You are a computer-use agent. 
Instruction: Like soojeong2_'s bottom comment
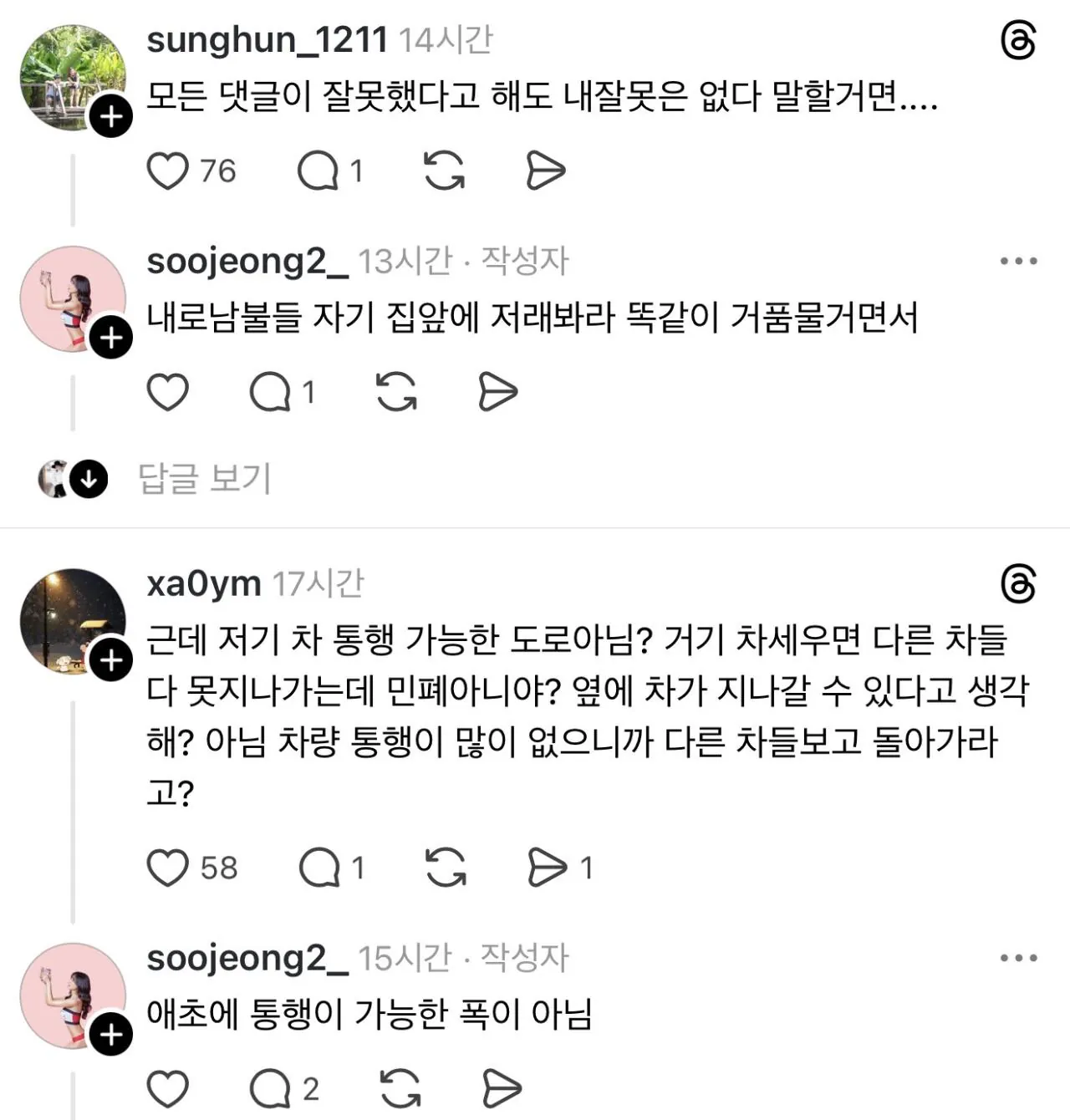click(170, 1087)
